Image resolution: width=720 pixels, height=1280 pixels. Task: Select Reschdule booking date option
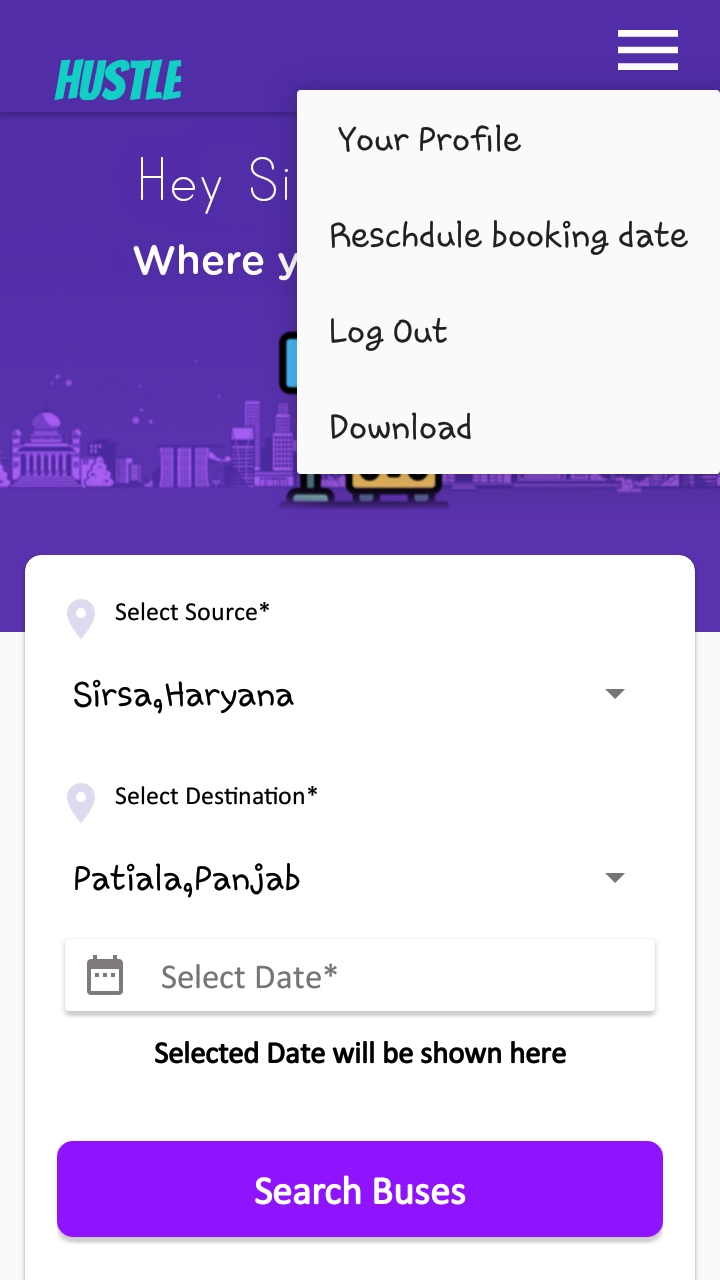click(508, 235)
